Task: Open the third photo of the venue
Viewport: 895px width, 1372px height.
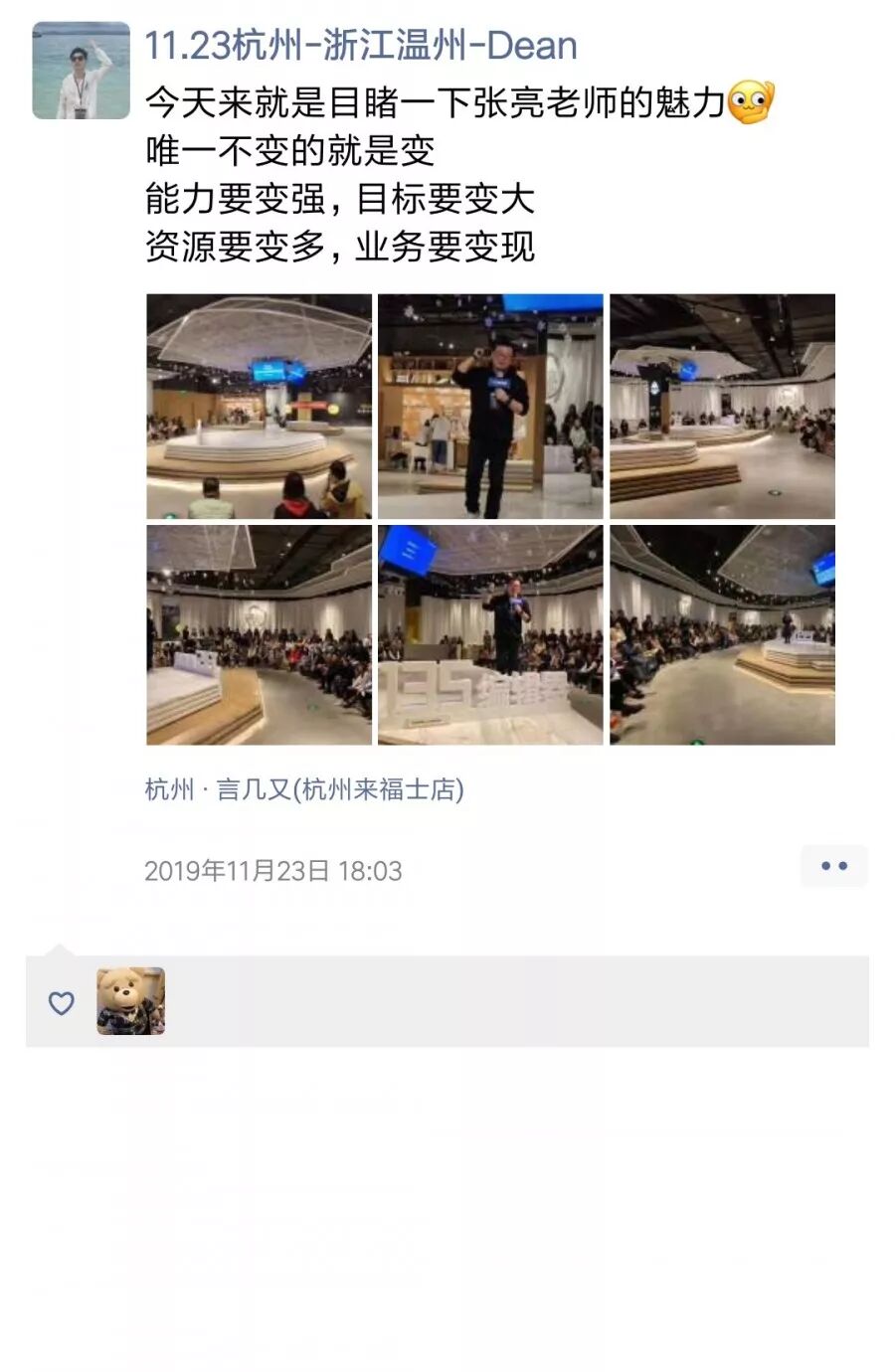Action: click(722, 406)
